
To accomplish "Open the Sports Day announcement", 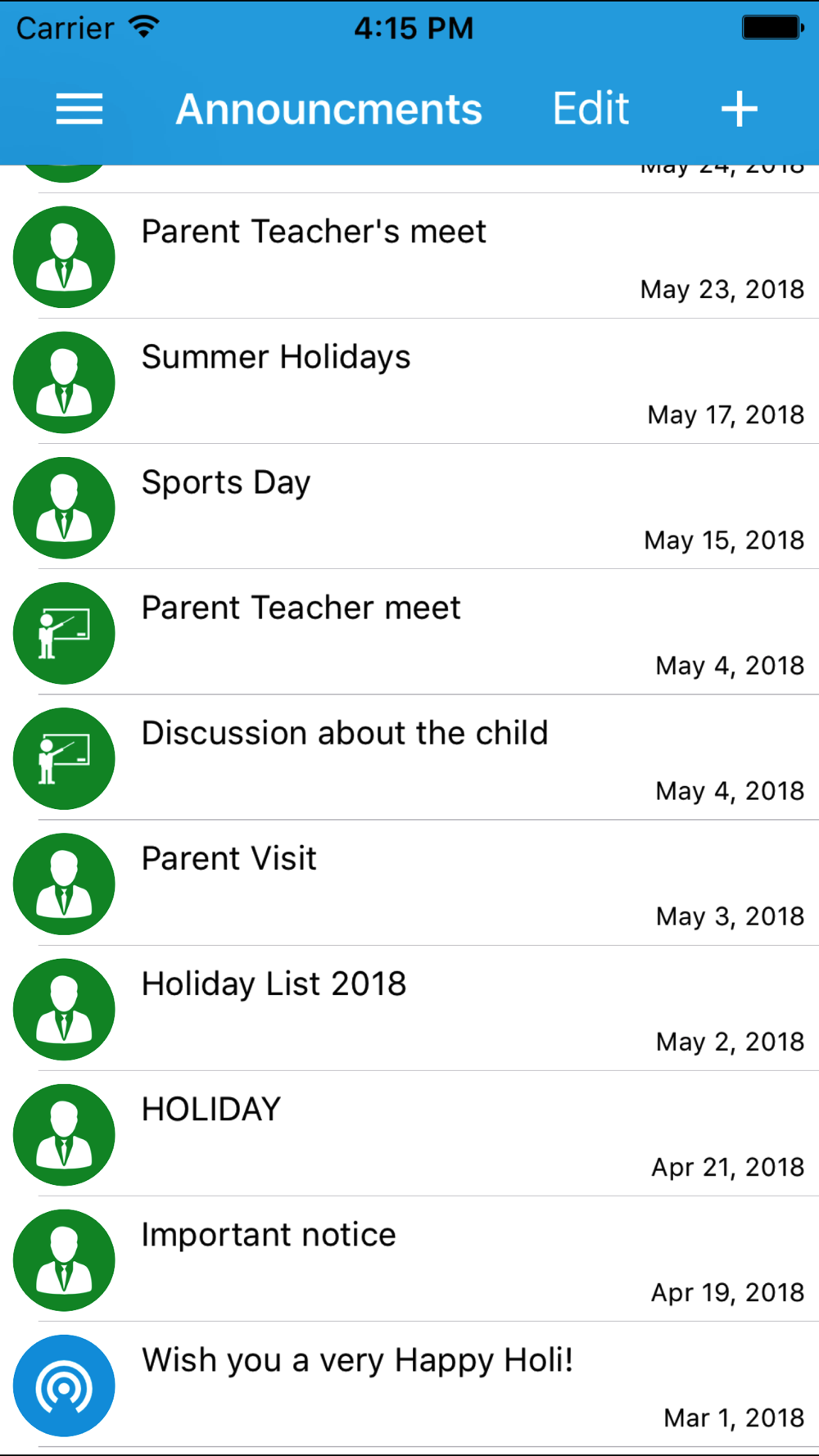I will point(409,507).
